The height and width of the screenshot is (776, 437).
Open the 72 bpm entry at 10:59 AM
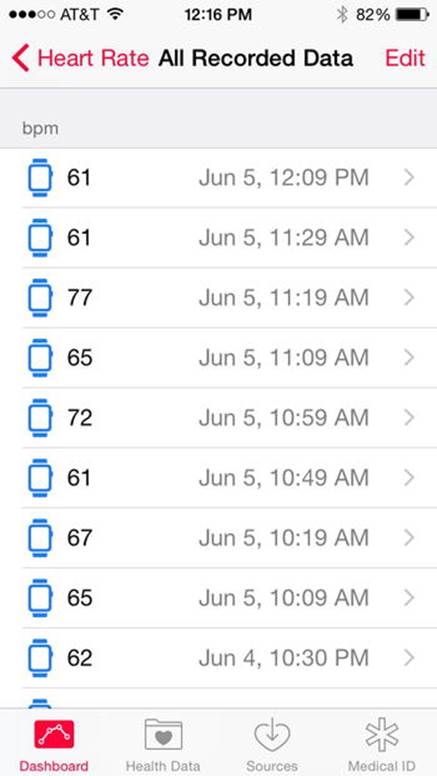coord(218,418)
